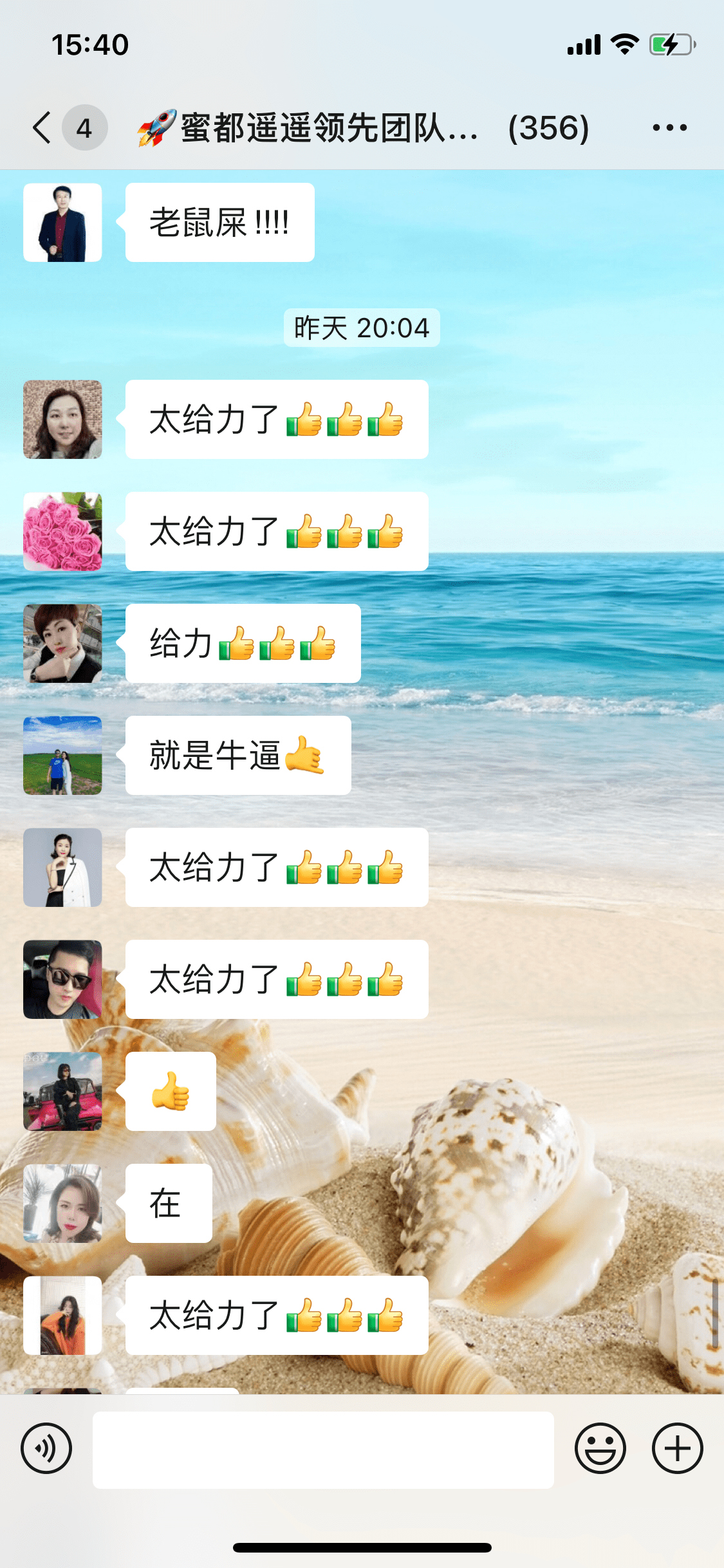Open avatar next to the 在 message
Image resolution: width=724 pixels, height=1568 pixels.
[x=62, y=1204]
